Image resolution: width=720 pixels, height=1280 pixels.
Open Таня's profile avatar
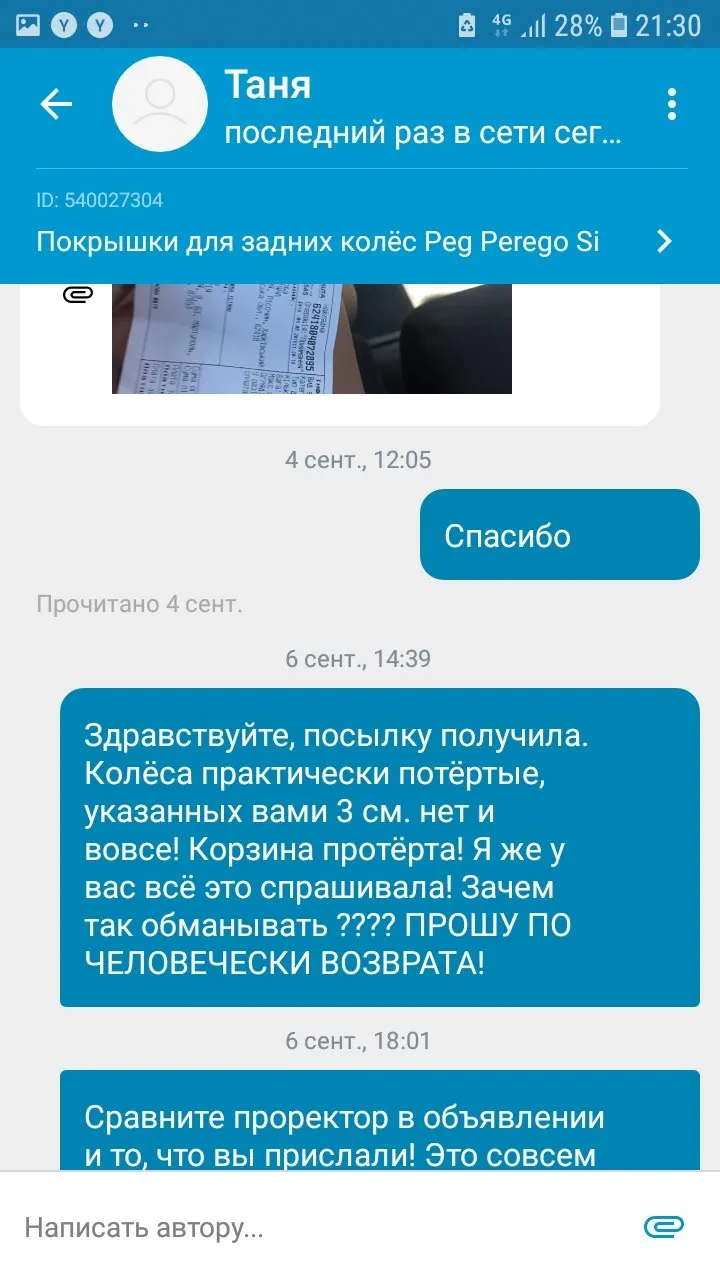tap(160, 104)
